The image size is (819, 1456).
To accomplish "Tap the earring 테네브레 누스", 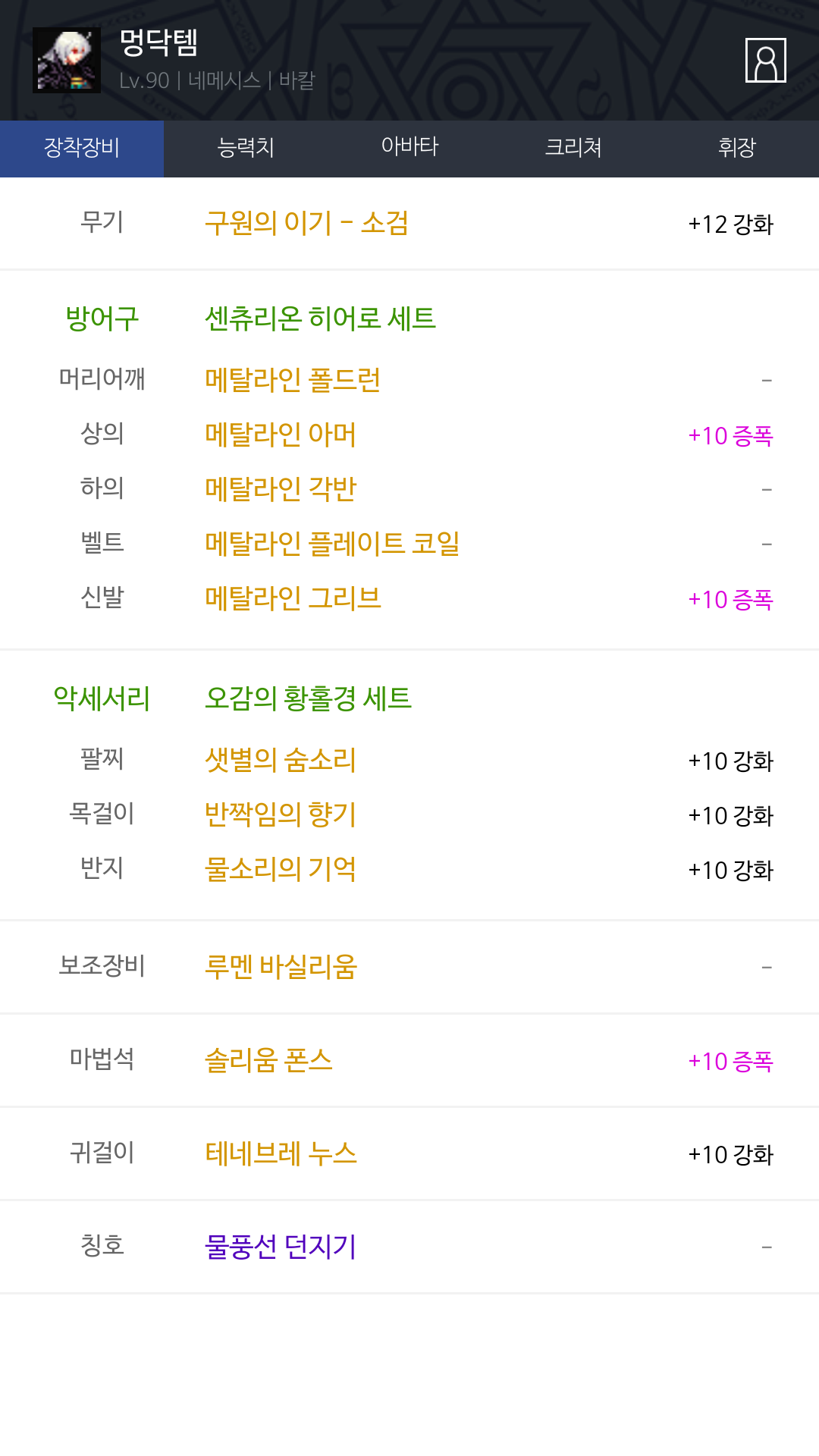I will [281, 1153].
